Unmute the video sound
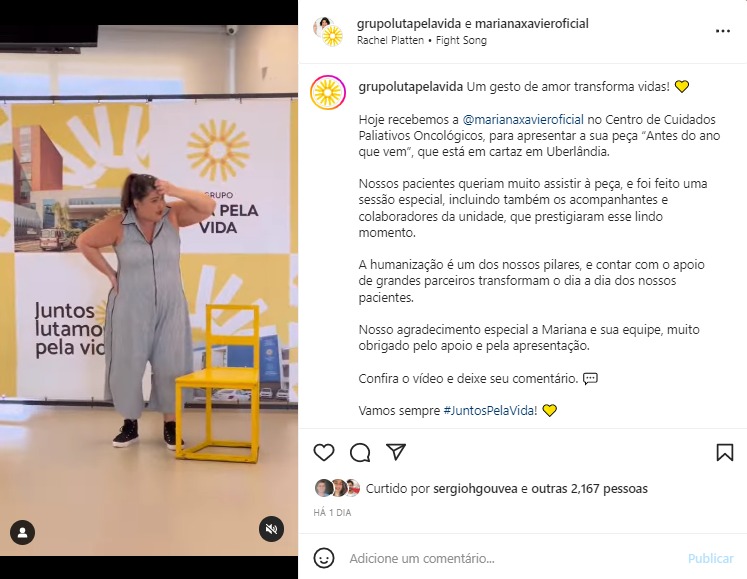Viewport: 747px width, 579px height. pyautogui.click(x=271, y=529)
